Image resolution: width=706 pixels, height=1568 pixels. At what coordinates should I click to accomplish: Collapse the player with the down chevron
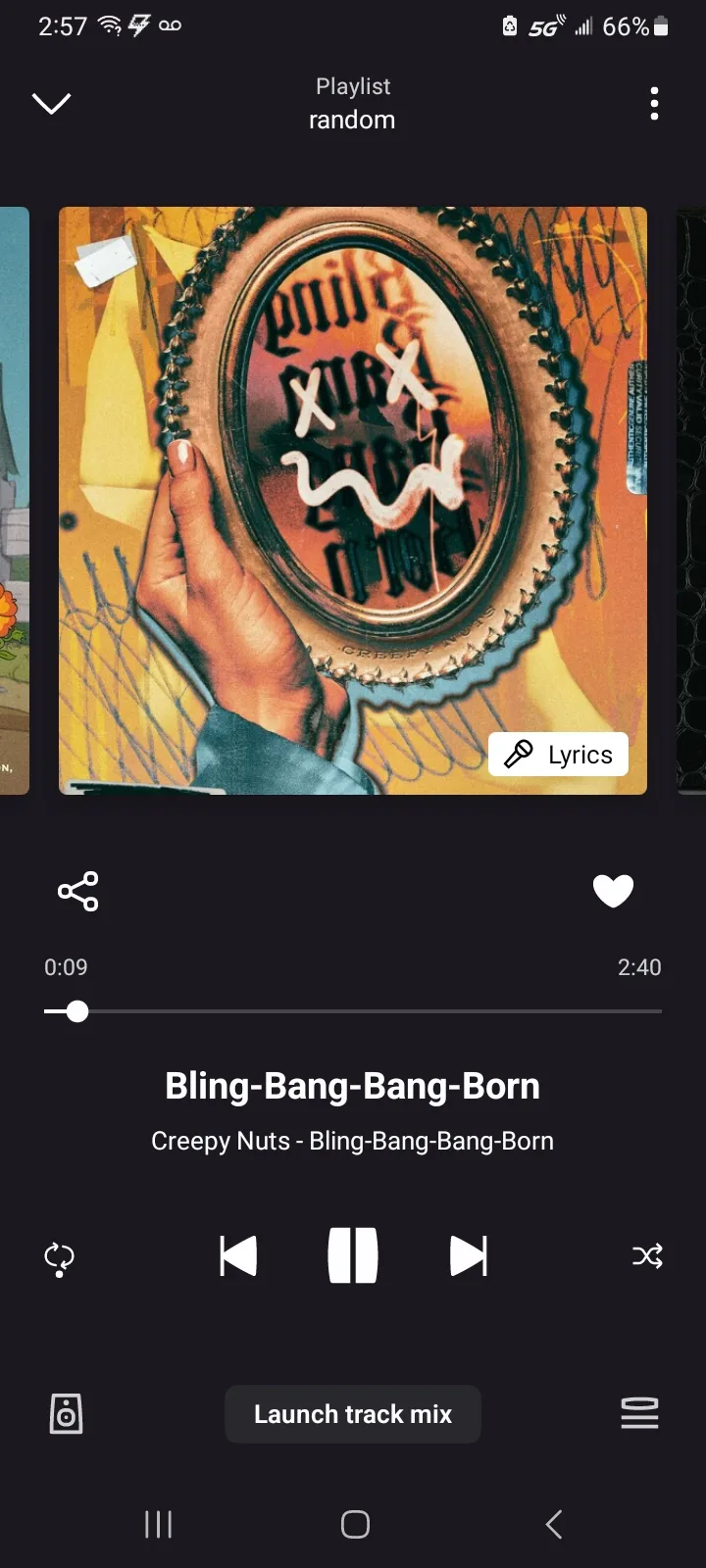(51, 103)
